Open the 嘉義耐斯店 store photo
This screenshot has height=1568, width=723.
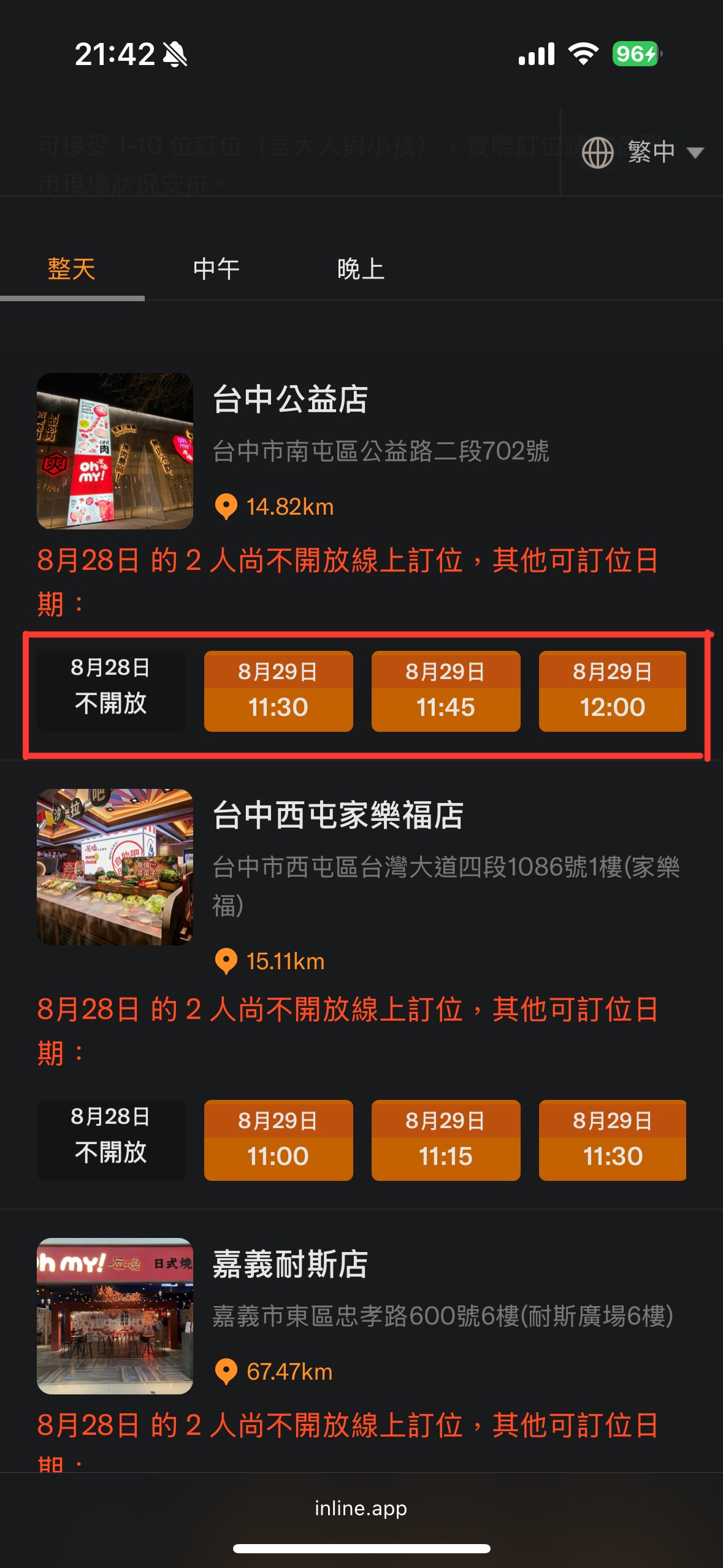click(115, 1316)
